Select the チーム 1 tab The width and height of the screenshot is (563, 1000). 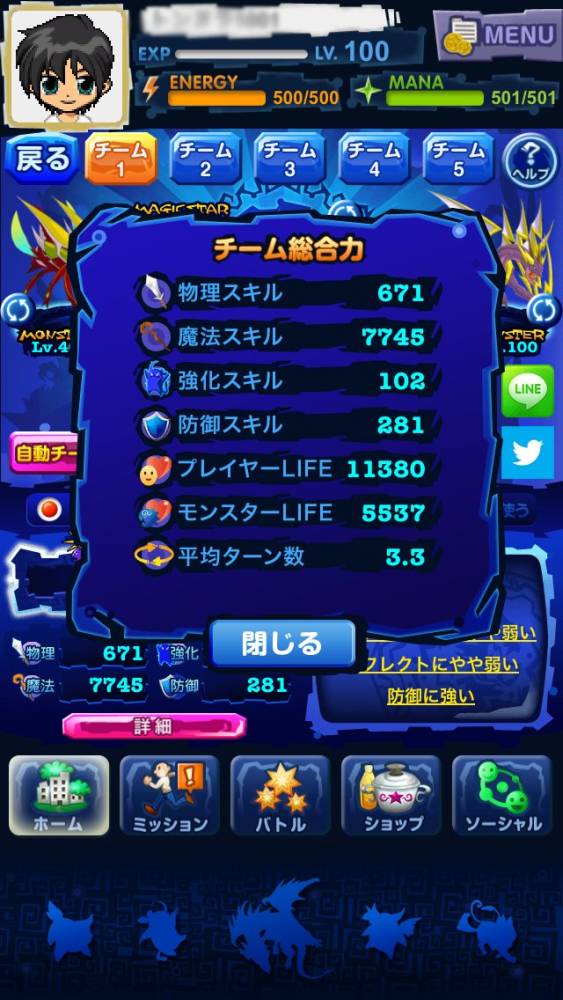coord(121,159)
